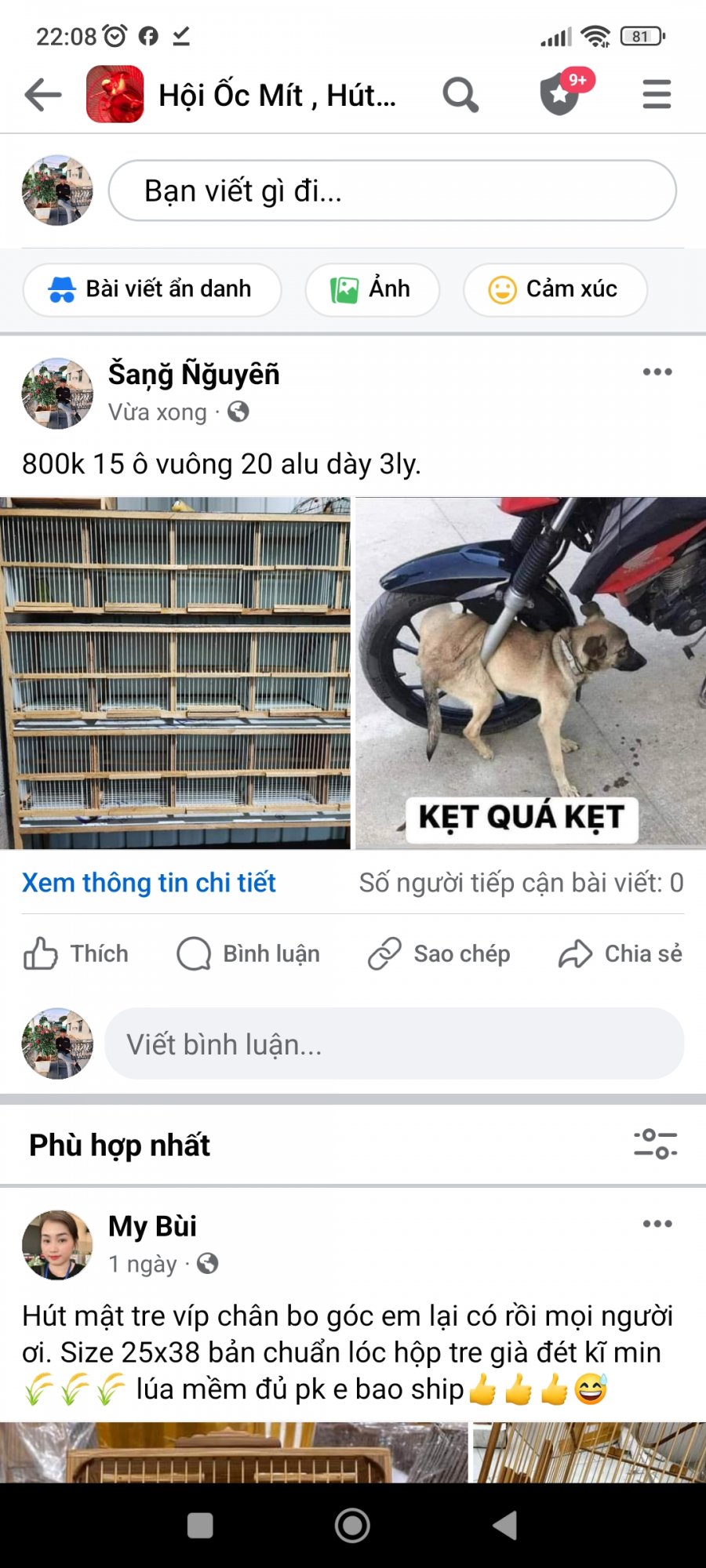Open the hamburger menu
706x1568 pixels.
[657, 95]
